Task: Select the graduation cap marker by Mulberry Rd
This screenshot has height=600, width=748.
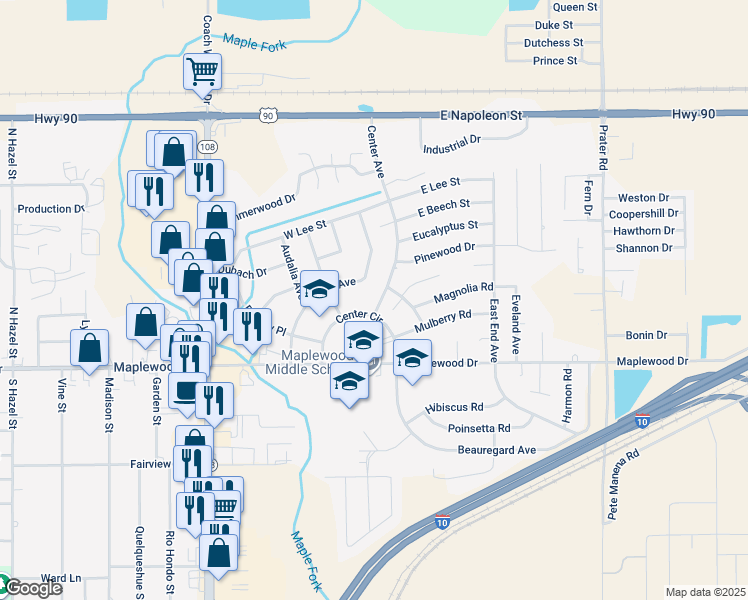Action: coord(412,358)
